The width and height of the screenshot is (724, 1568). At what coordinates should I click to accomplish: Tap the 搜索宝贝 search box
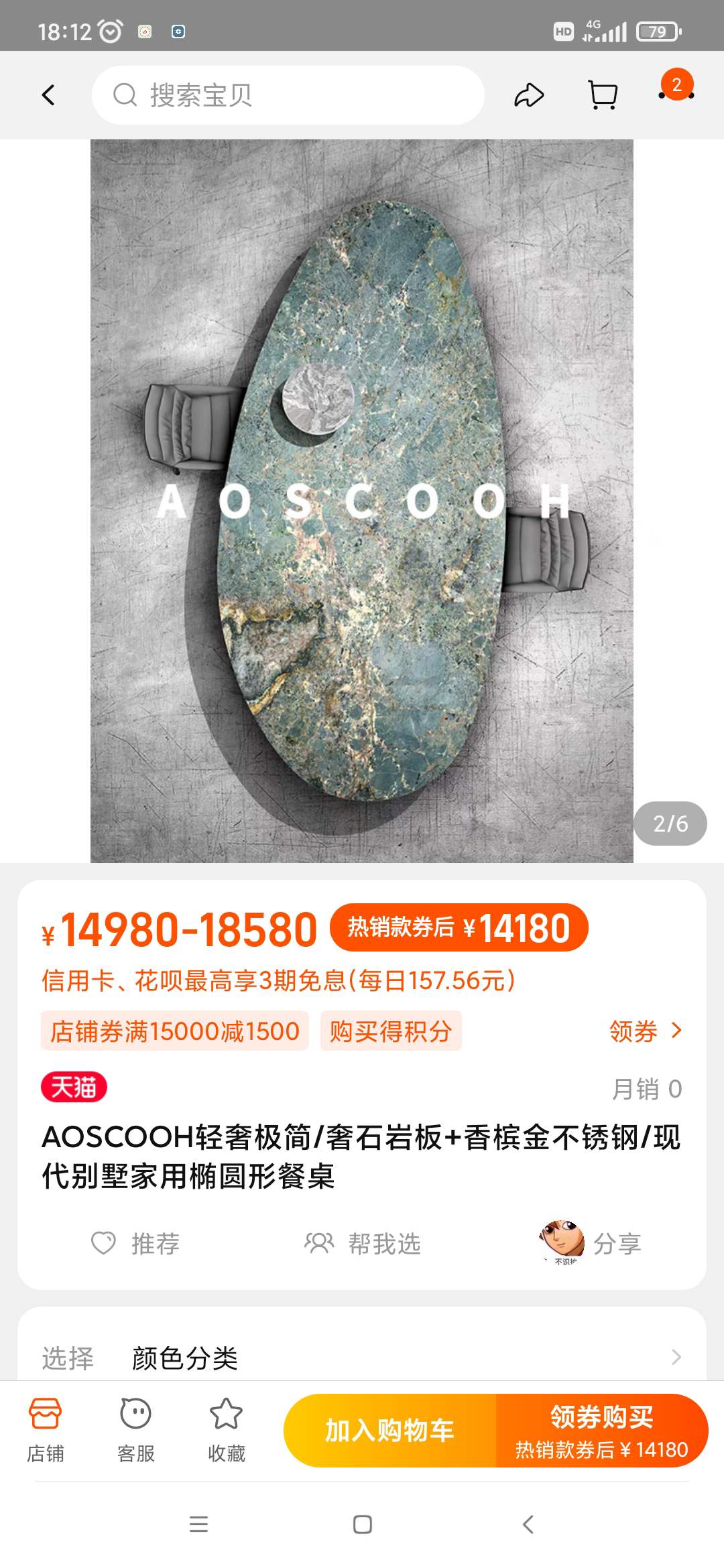[288, 95]
